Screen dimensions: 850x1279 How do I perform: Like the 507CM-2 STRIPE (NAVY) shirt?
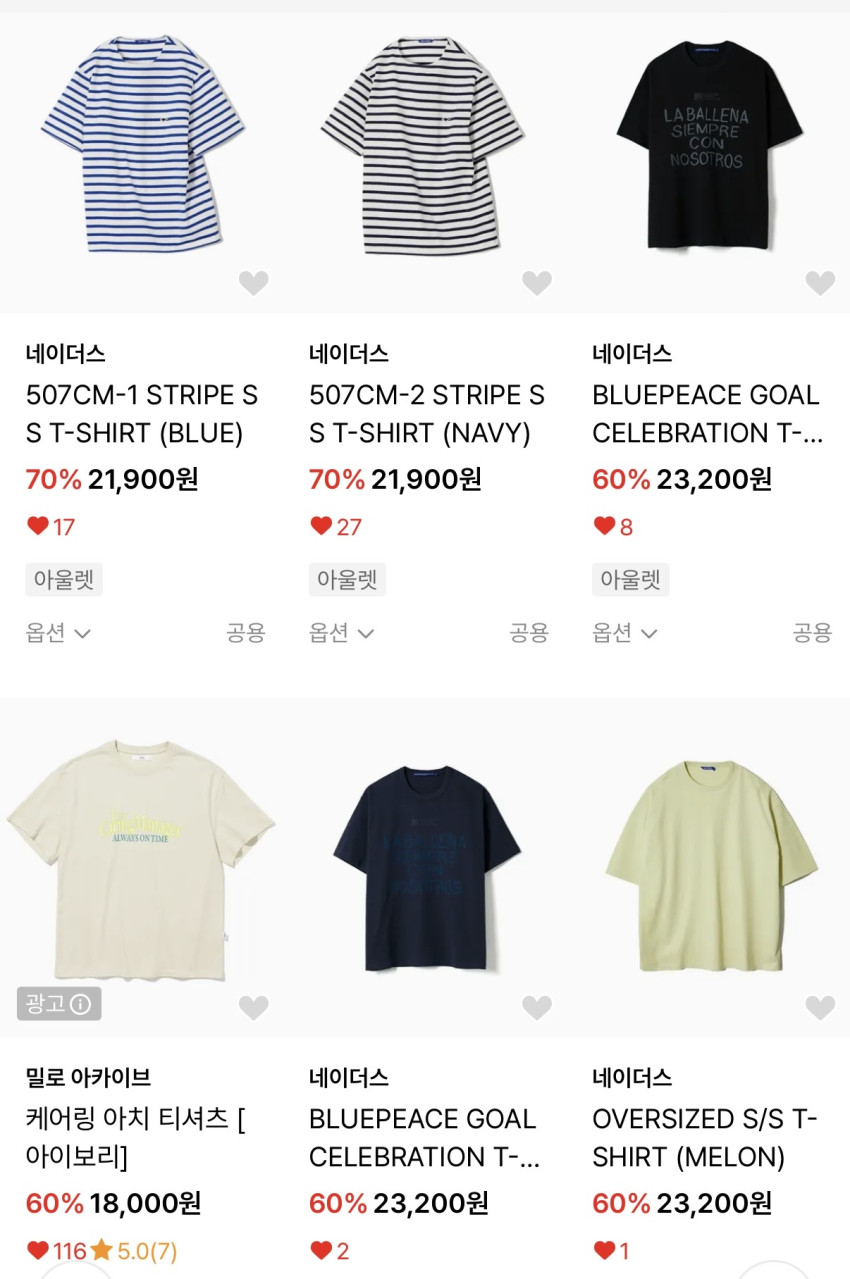point(537,284)
